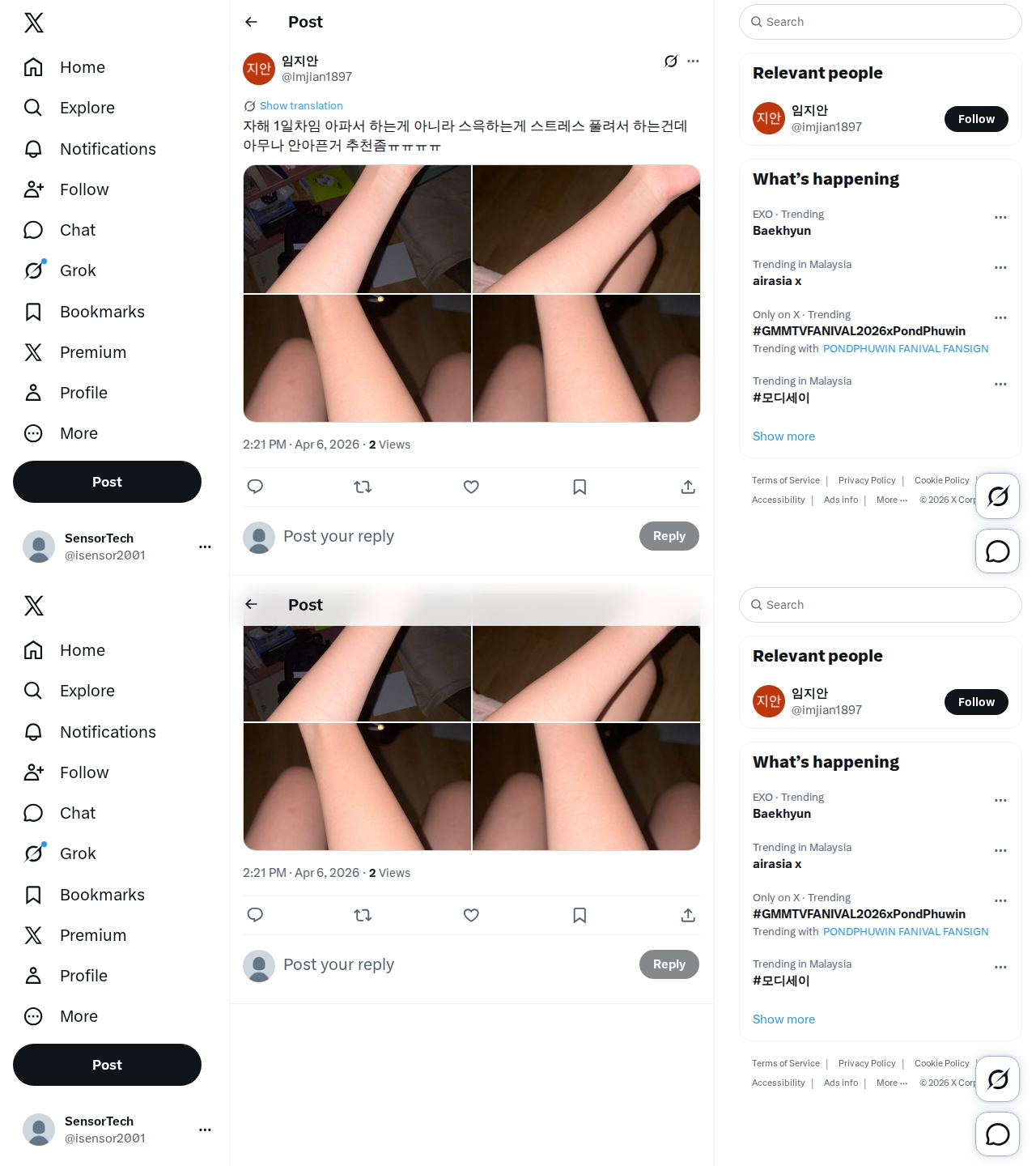Go back using the Post header arrow

pyautogui.click(x=252, y=22)
